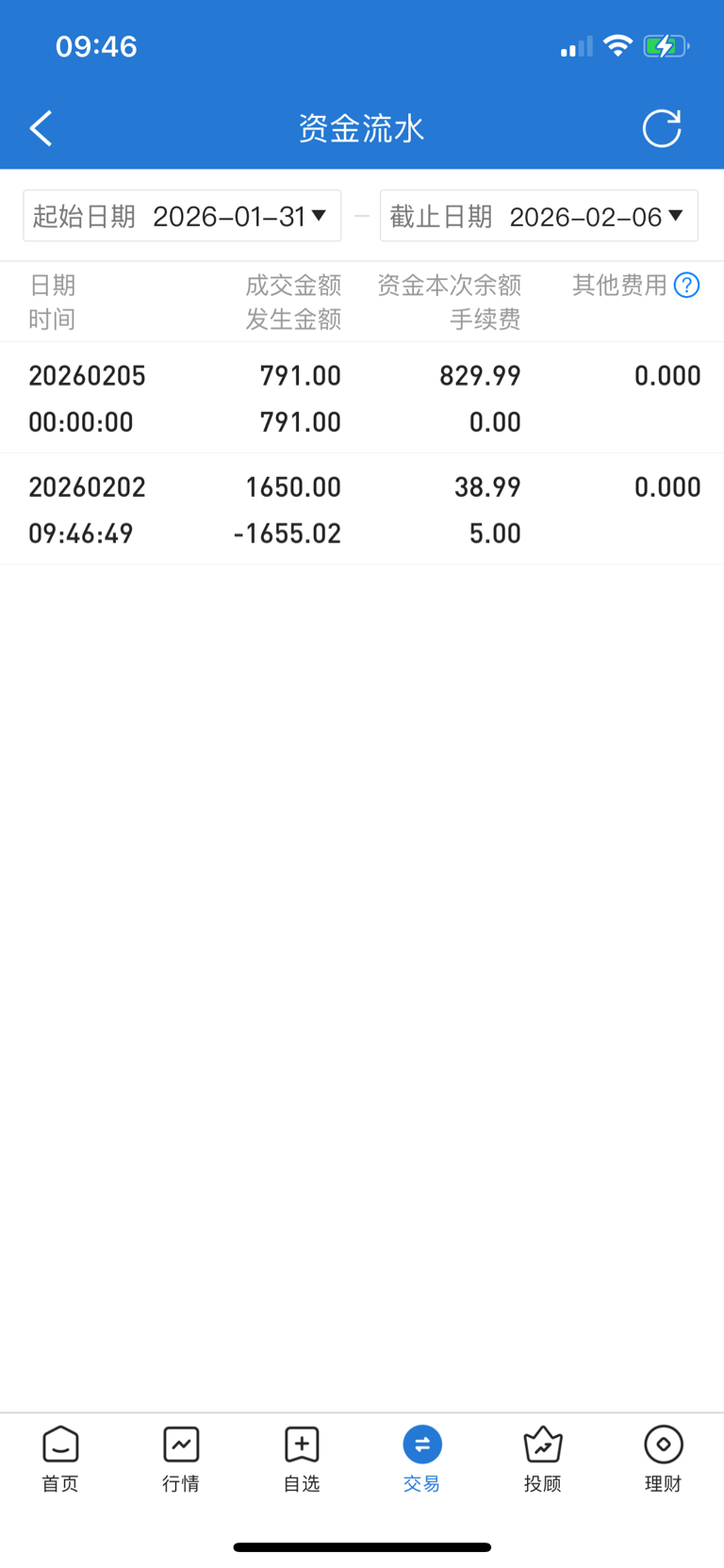Switch to the 首页 tab

[60, 1457]
